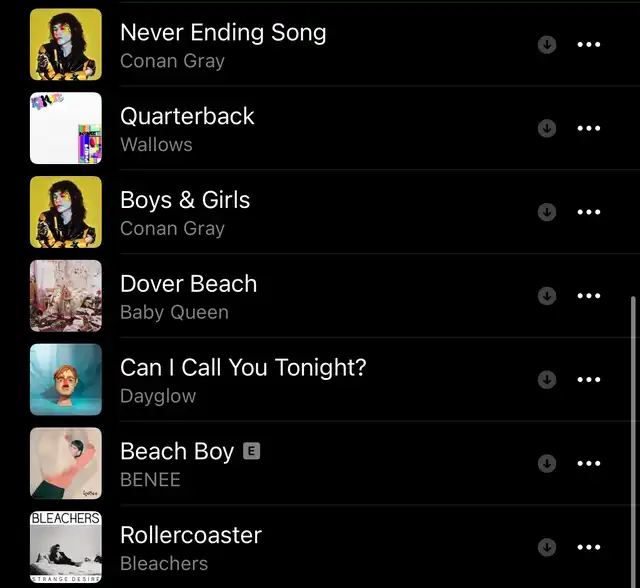
Task: Download Never Ending Song
Action: tap(547, 44)
